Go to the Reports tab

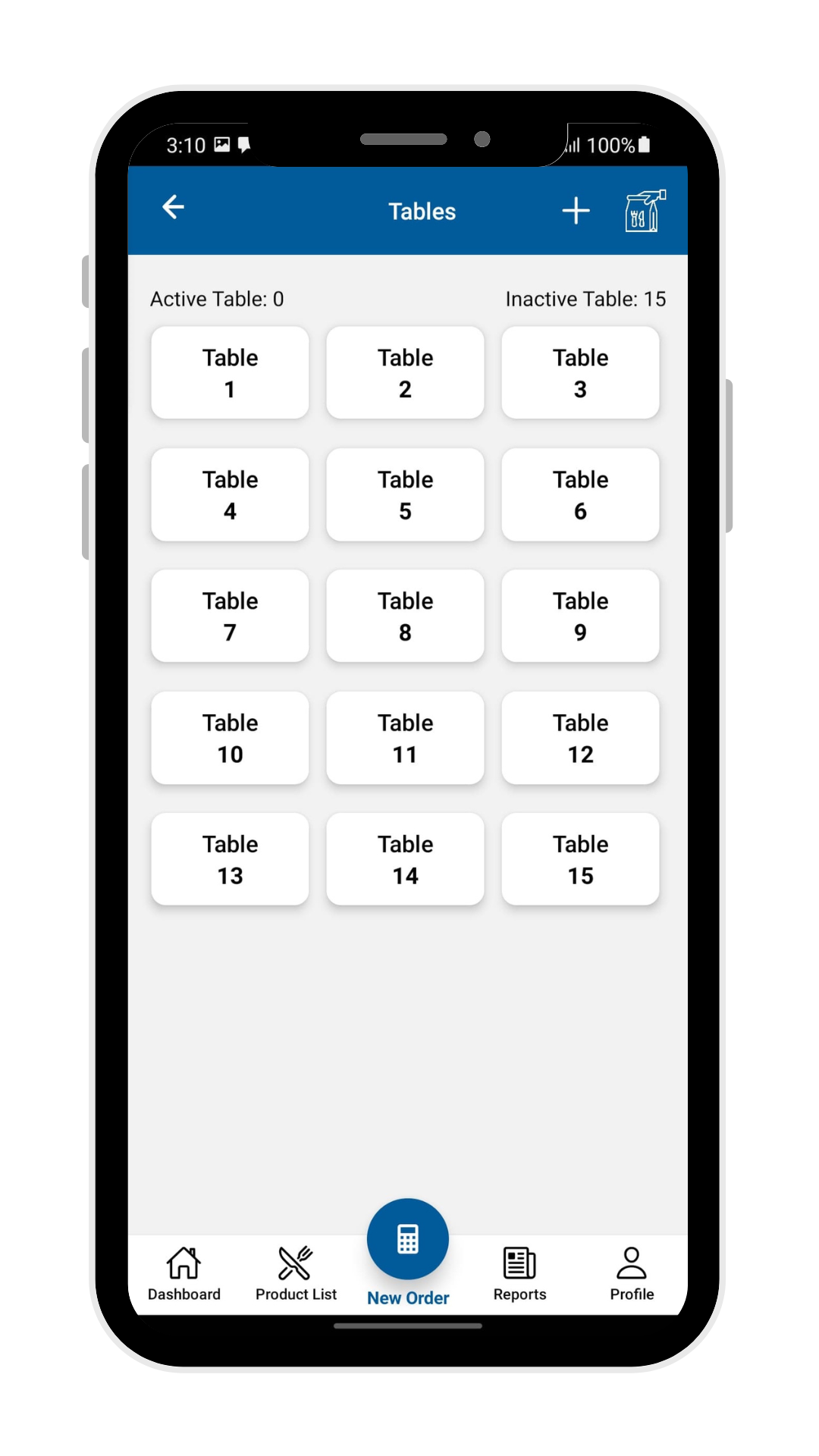point(519,1274)
